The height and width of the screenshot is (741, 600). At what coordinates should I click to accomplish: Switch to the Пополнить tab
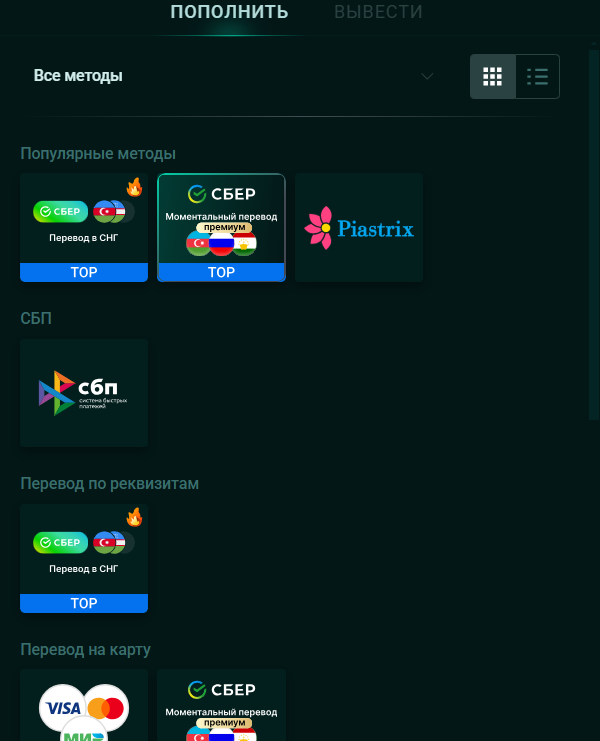[x=229, y=12]
